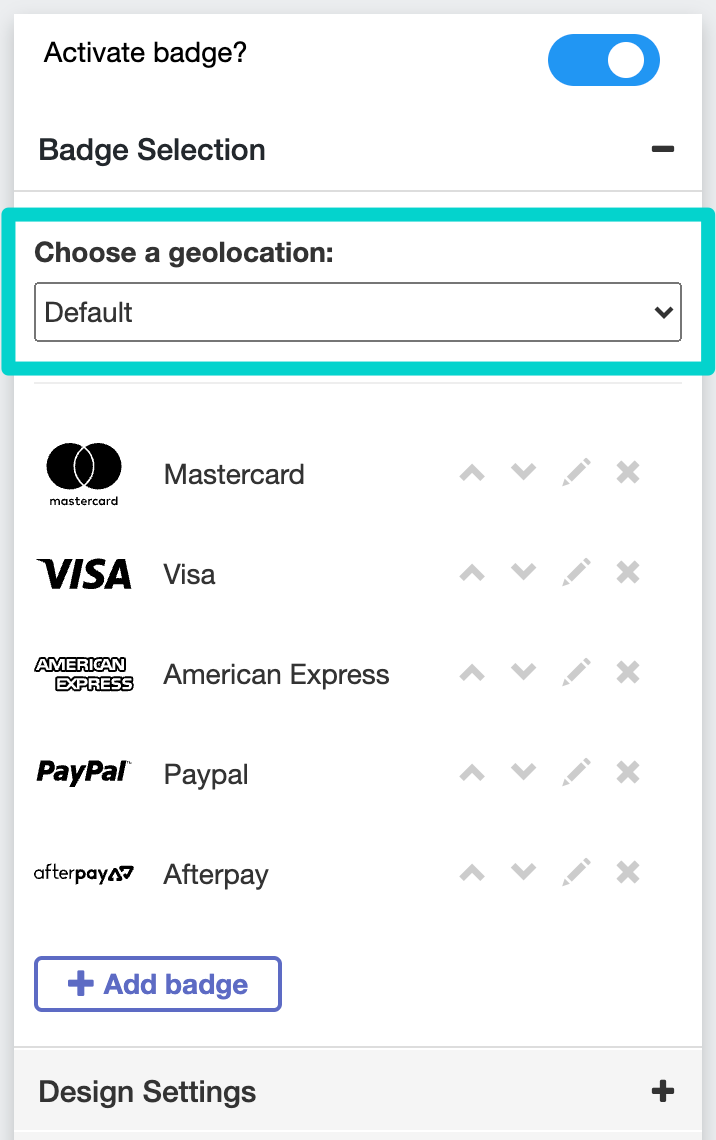Viewport: 716px width, 1140px height.
Task: Move the Visa badge up
Action: [x=472, y=573]
